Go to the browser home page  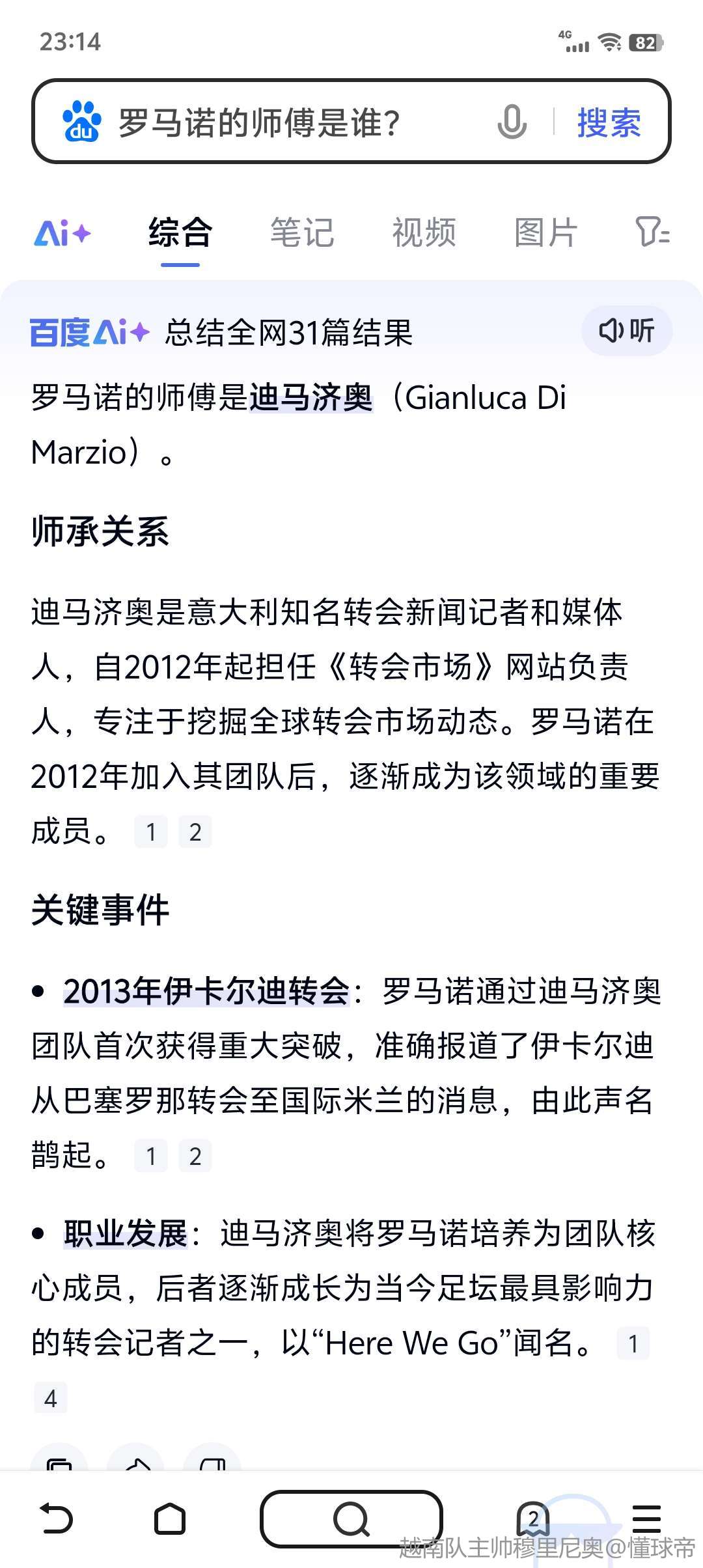point(170,1519)
